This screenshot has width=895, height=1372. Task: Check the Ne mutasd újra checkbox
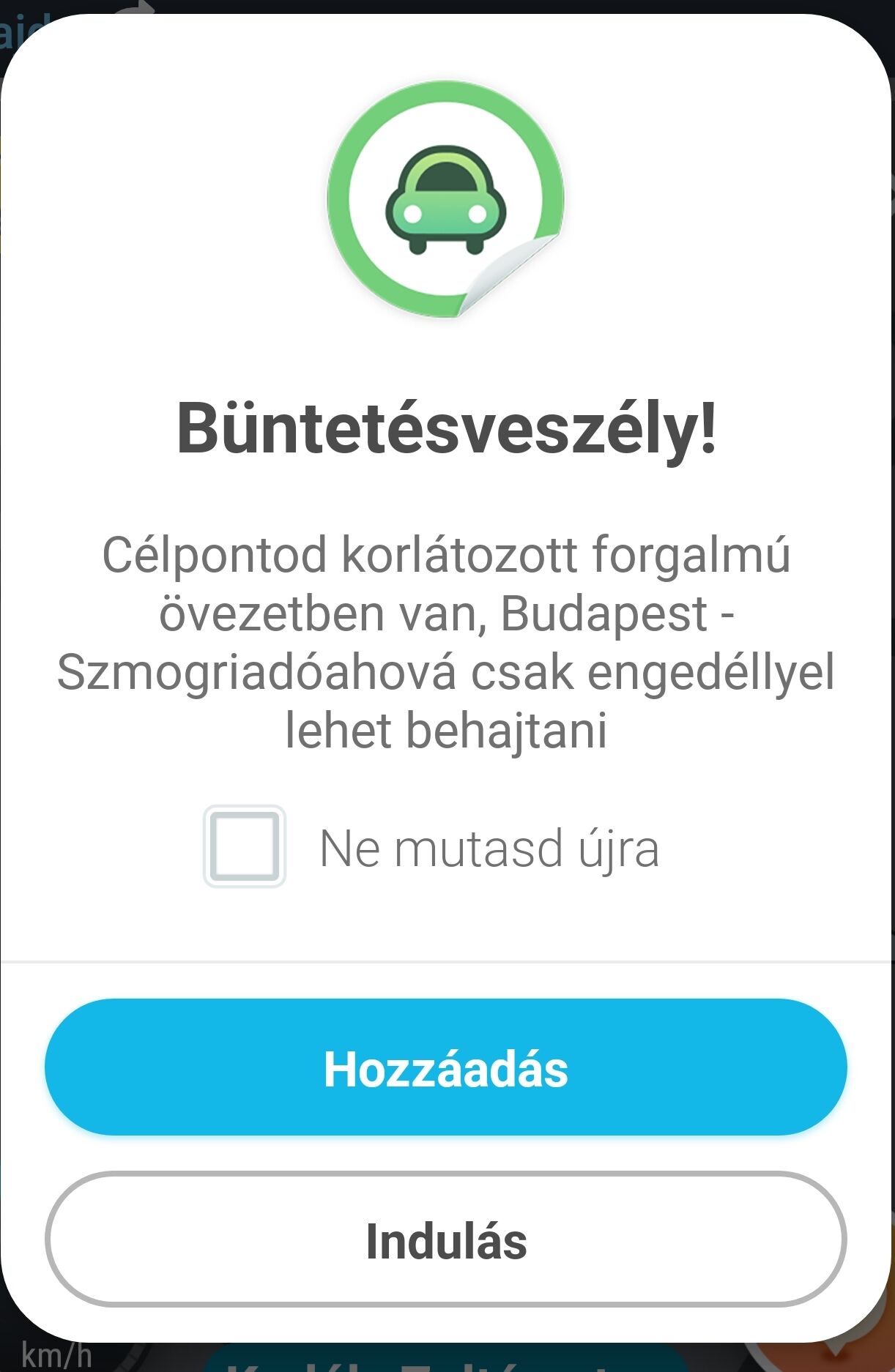coord(245,847)
